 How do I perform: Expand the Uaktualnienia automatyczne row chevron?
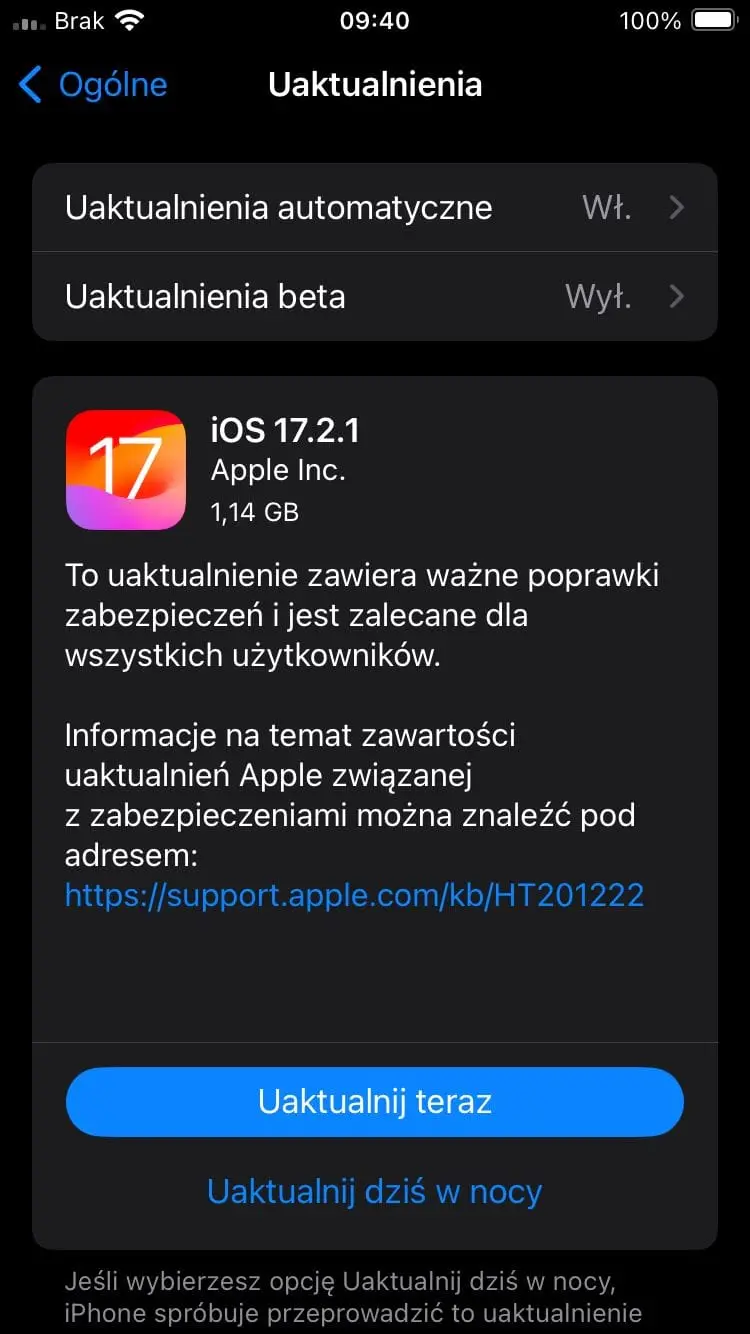point(676,207)
